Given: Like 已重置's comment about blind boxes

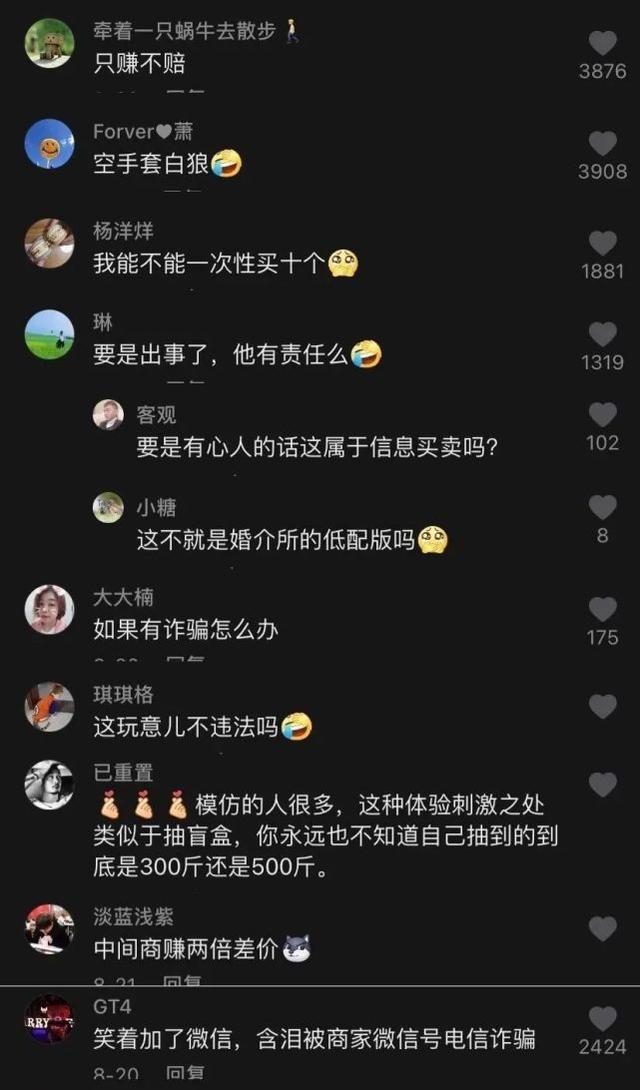Looking at the screenshot, I should (602, 785).
